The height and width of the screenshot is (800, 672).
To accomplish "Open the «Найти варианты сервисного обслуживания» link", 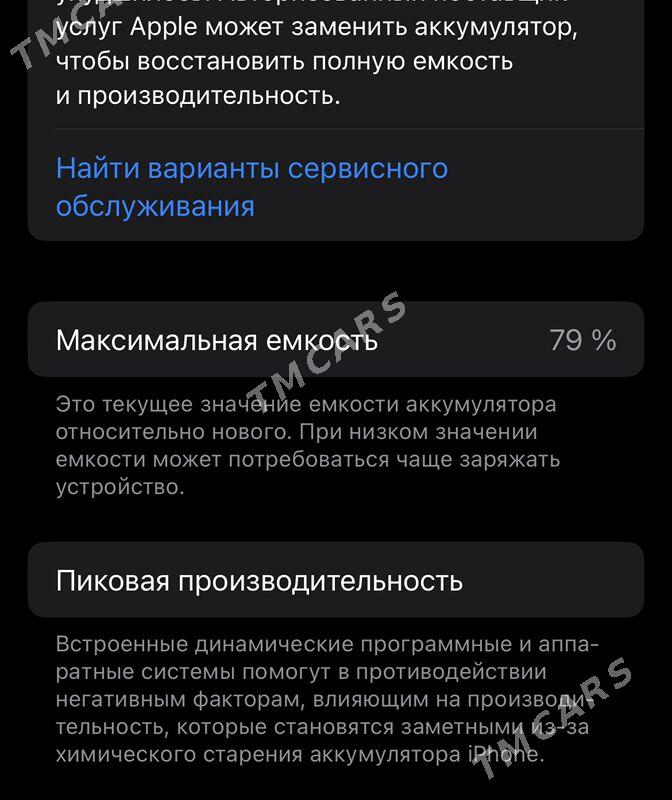I will click(x=251, y=186).
